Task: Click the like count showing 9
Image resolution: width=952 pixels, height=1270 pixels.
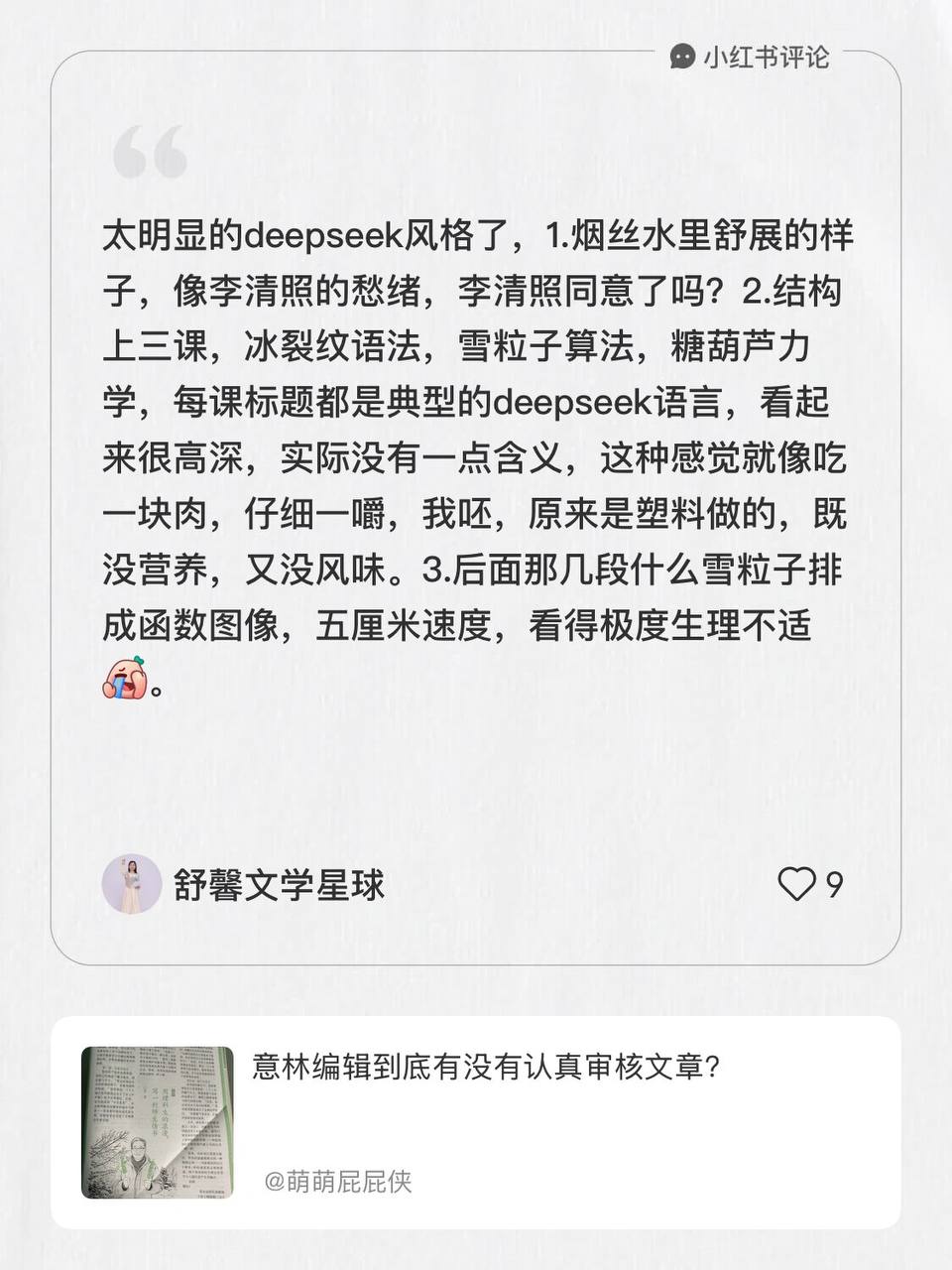Action: tap(834, 884)
